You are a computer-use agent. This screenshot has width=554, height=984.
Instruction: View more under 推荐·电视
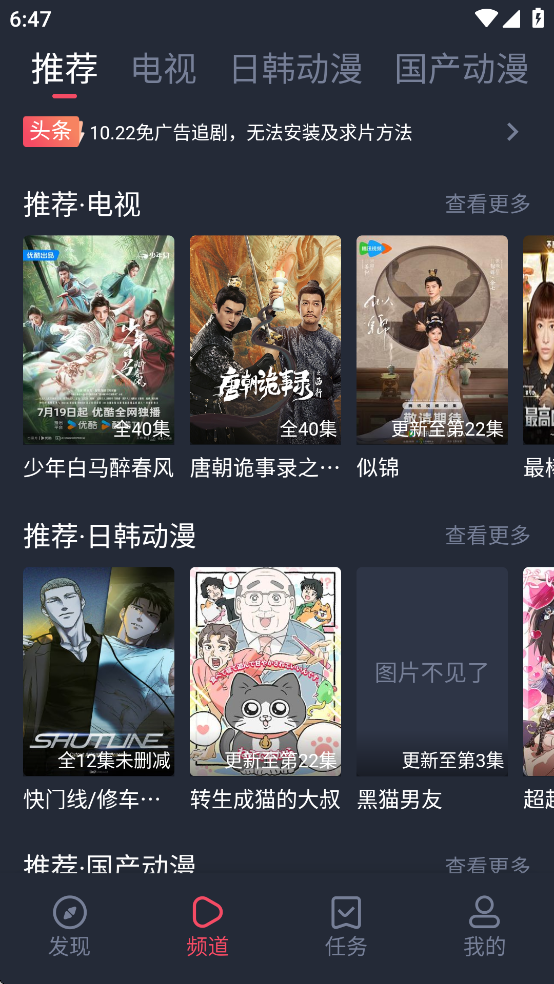[x=487, y=203]
